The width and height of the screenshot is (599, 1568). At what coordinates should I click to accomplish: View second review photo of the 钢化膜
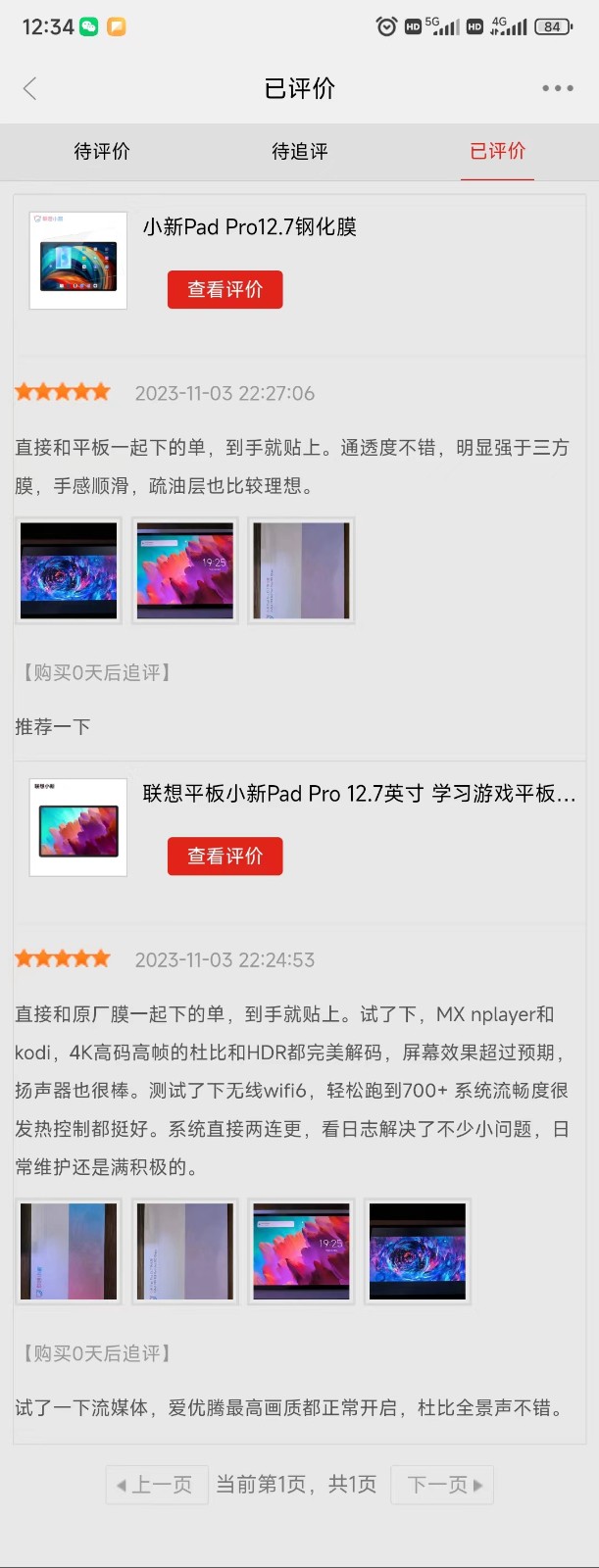185,570
